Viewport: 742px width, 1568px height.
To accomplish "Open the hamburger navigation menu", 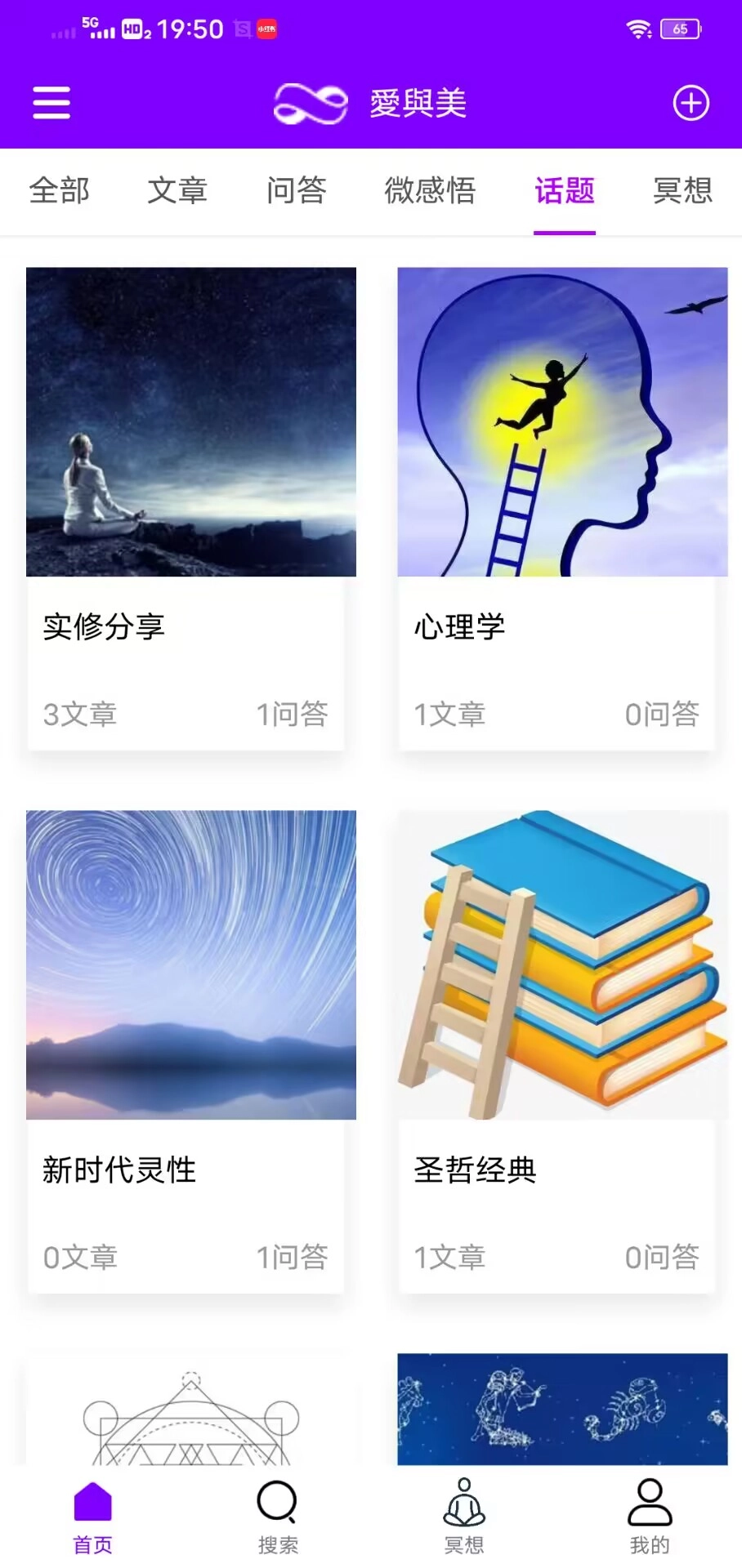I will tap(51, 103).
